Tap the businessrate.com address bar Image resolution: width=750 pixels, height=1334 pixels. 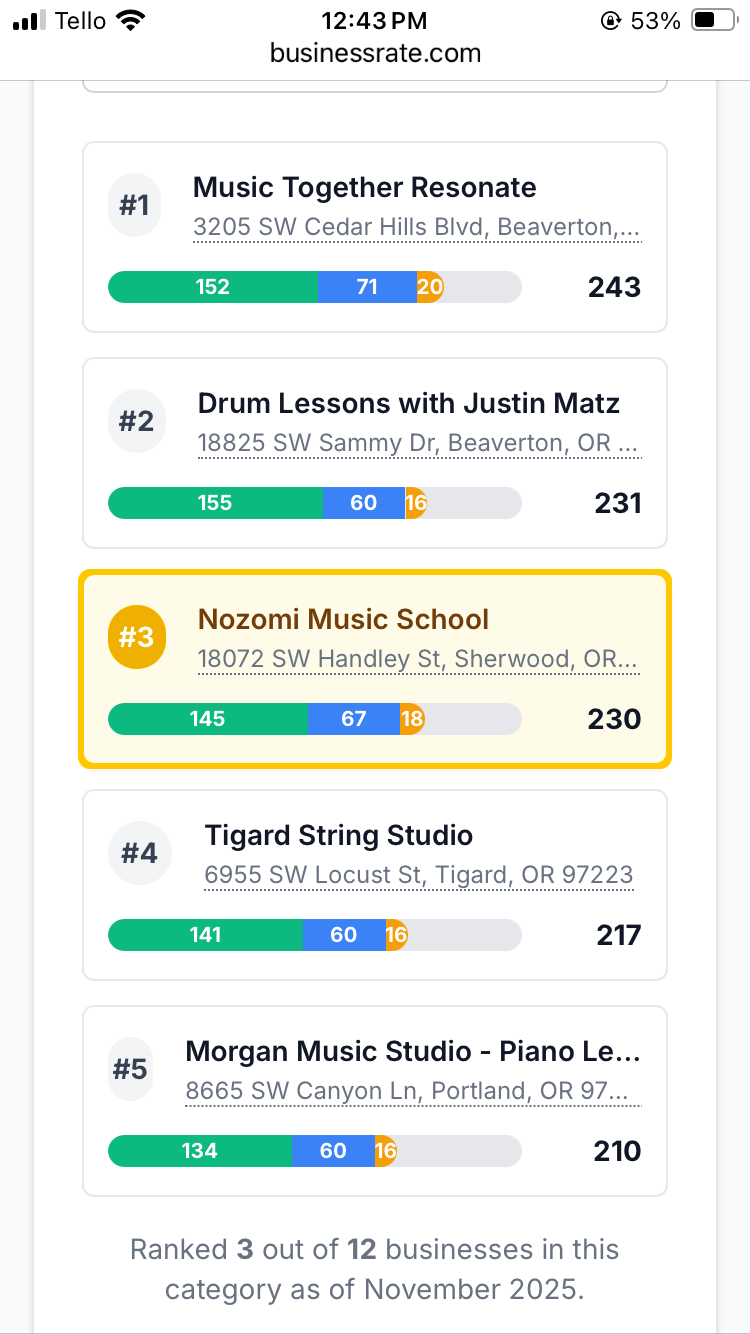(x=375, y=54)
